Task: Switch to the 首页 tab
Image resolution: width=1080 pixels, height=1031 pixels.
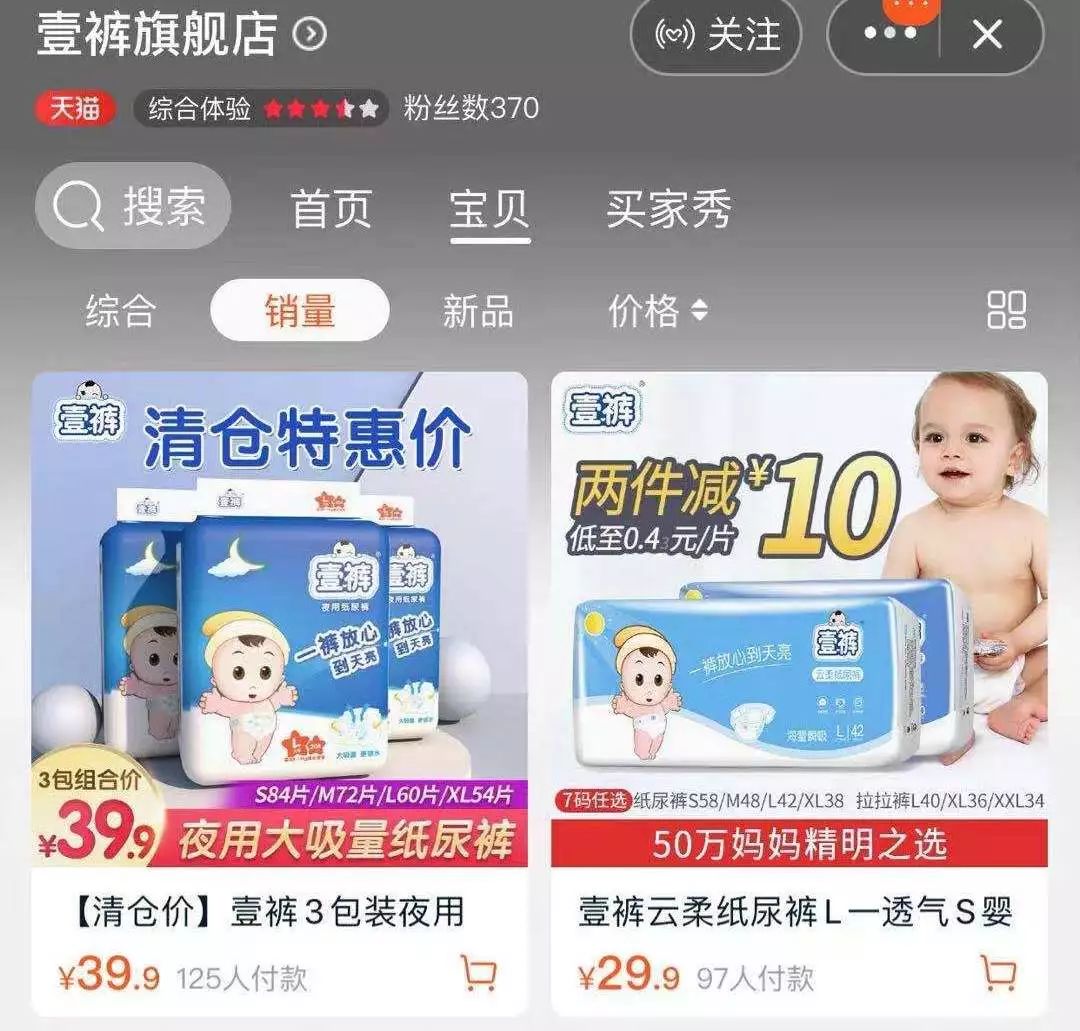Action: pos(331,209)
